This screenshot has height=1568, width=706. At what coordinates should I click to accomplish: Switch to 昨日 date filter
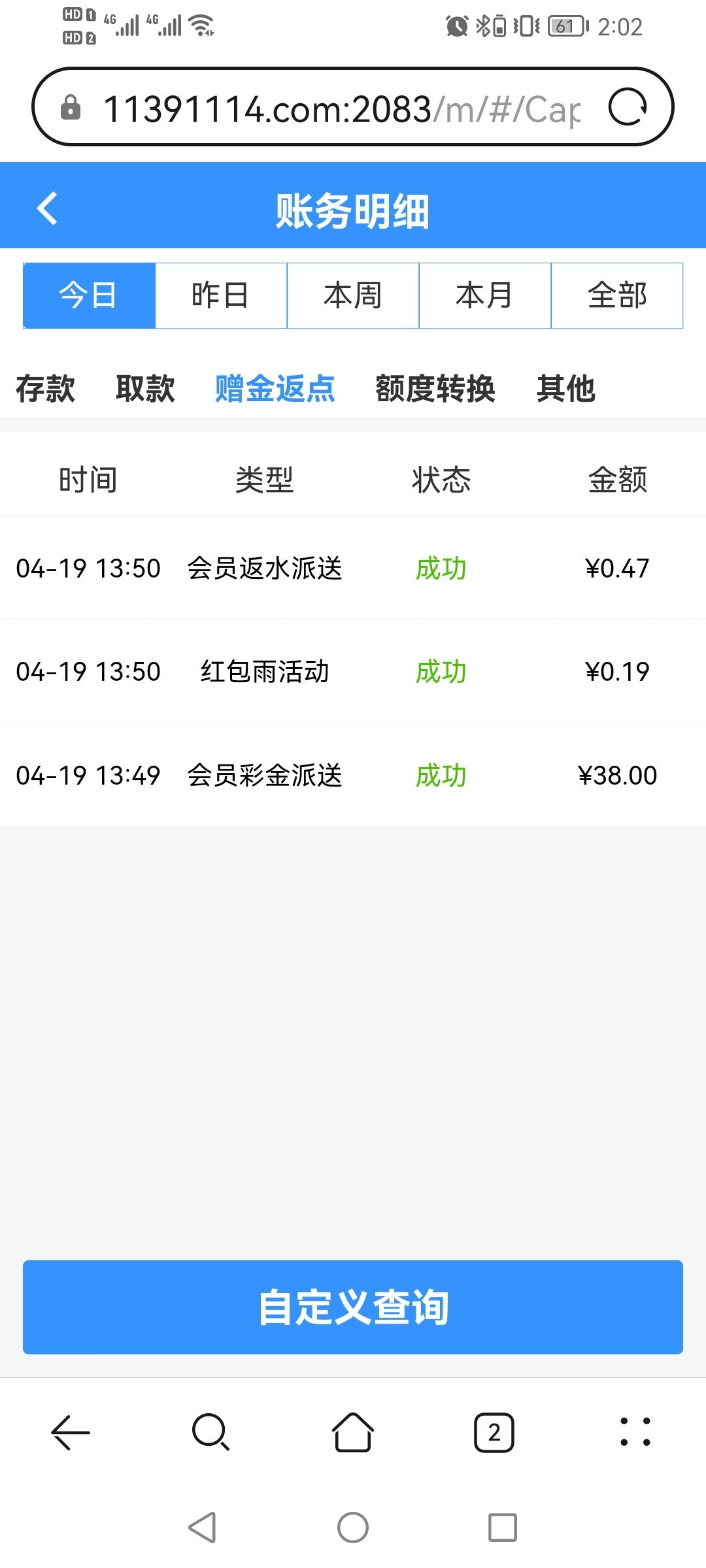[221, 295]
